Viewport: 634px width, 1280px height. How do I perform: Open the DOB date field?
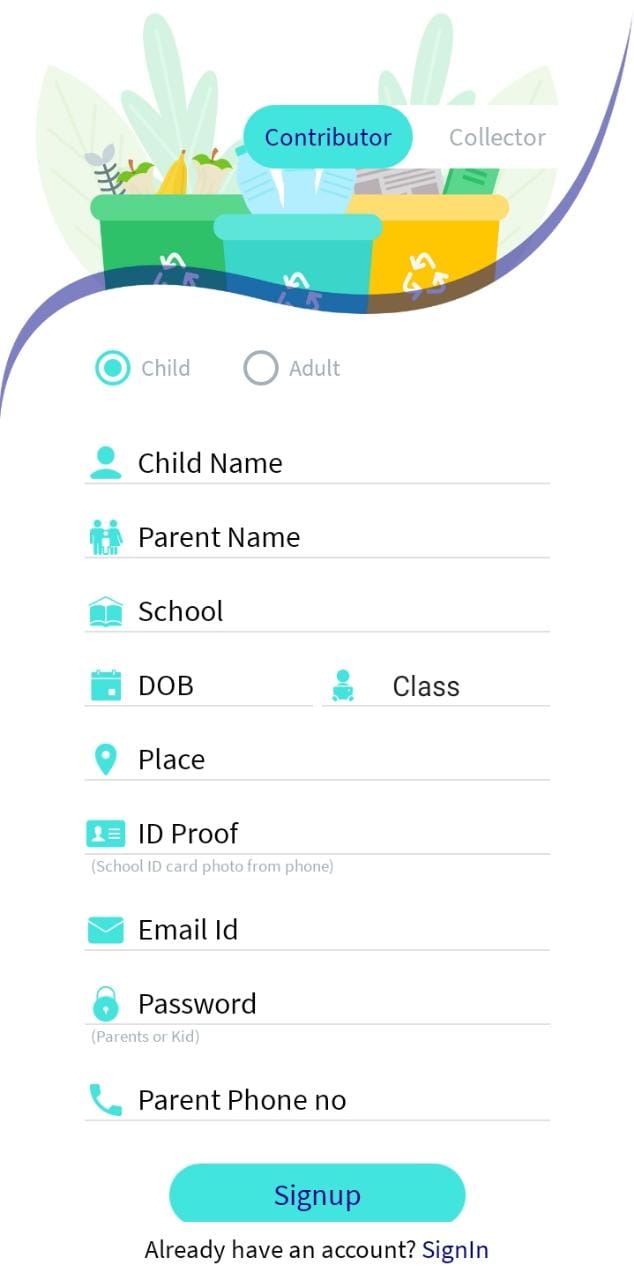coord(199,685)
